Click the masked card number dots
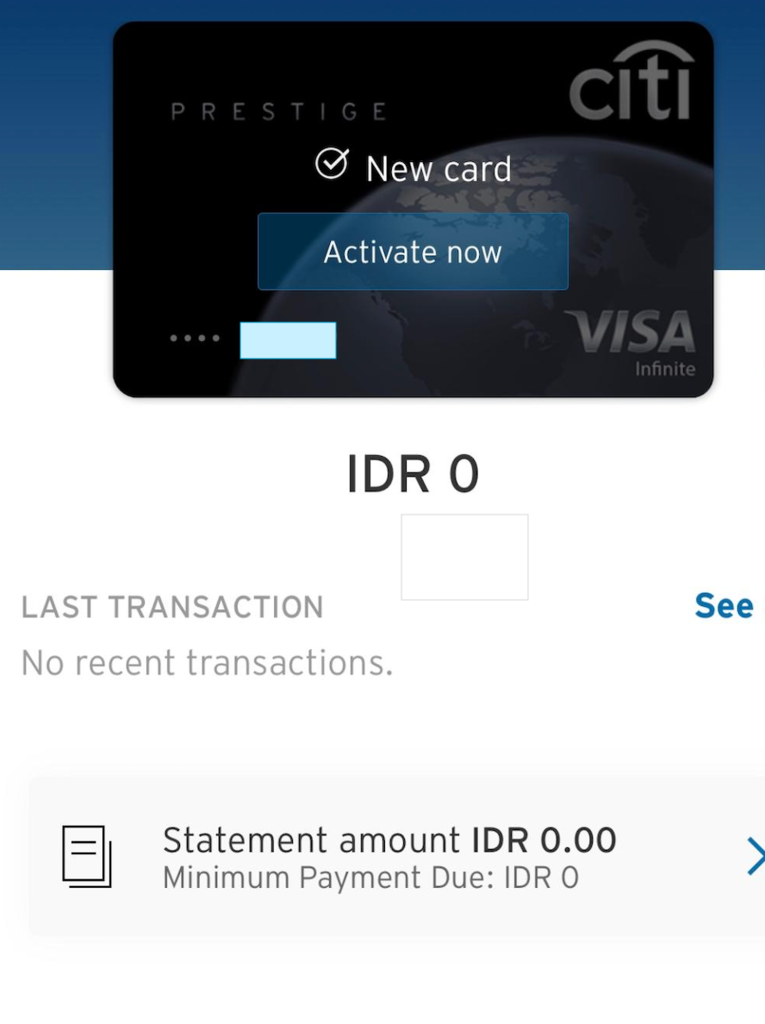765x1024 pixels. pos(196,338)
